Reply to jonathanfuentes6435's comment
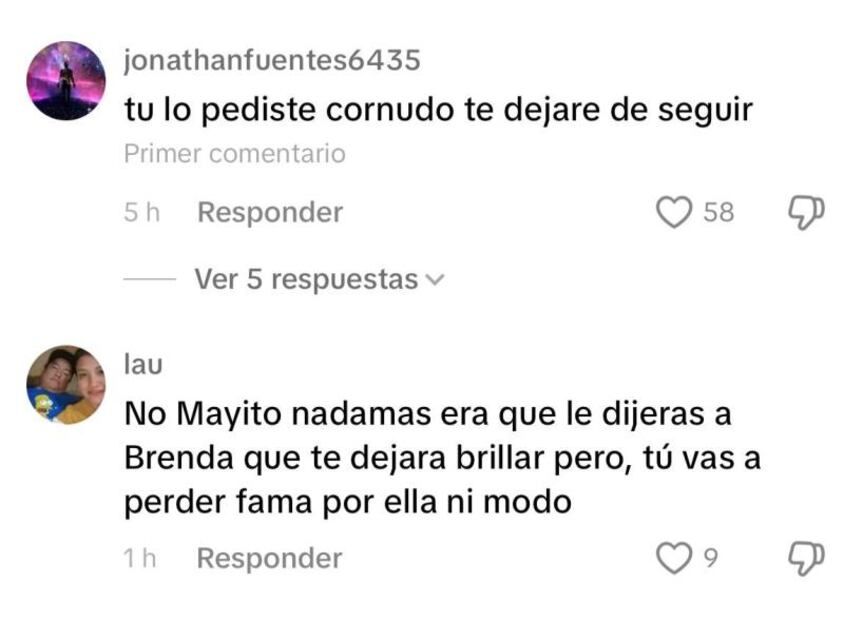 click(270, 212)
